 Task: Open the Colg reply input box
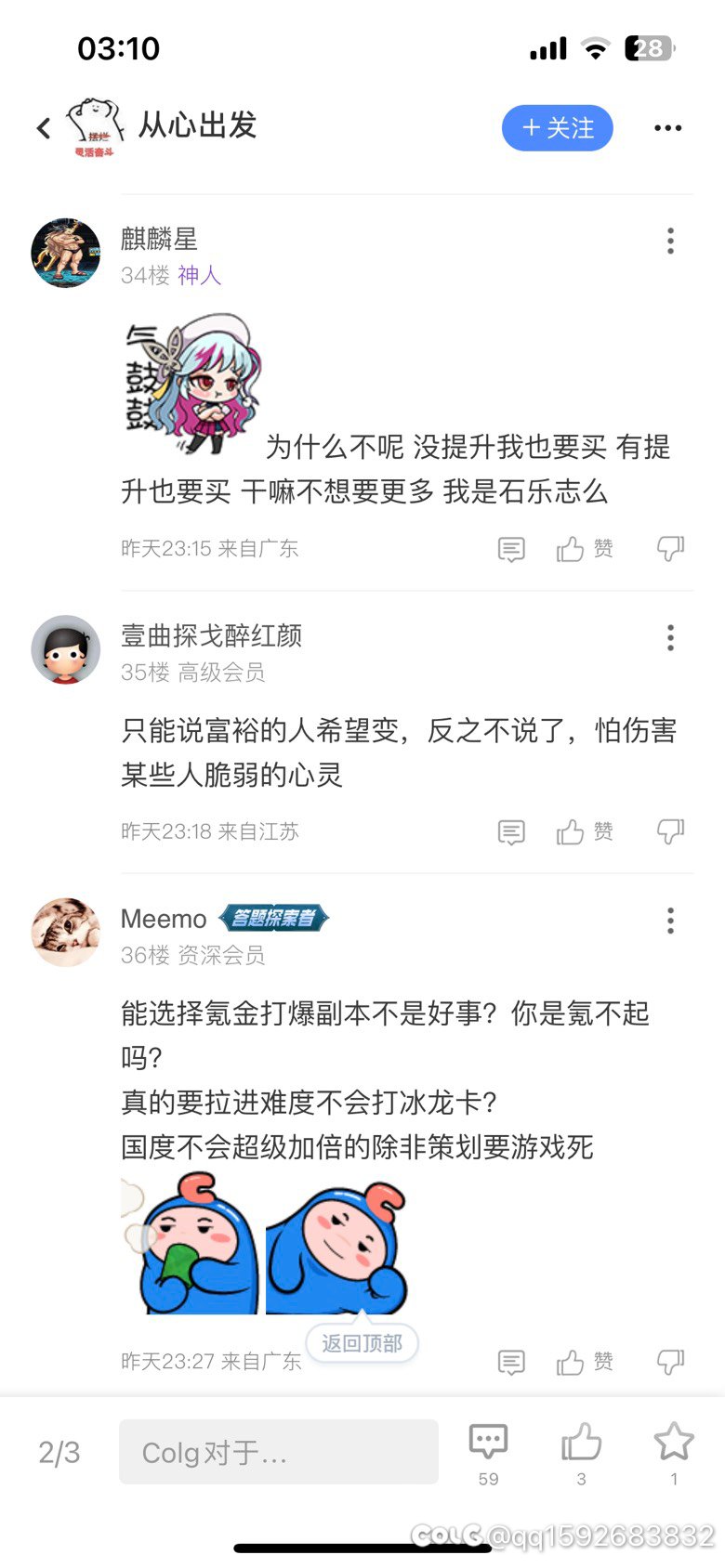click(278, 1452)
